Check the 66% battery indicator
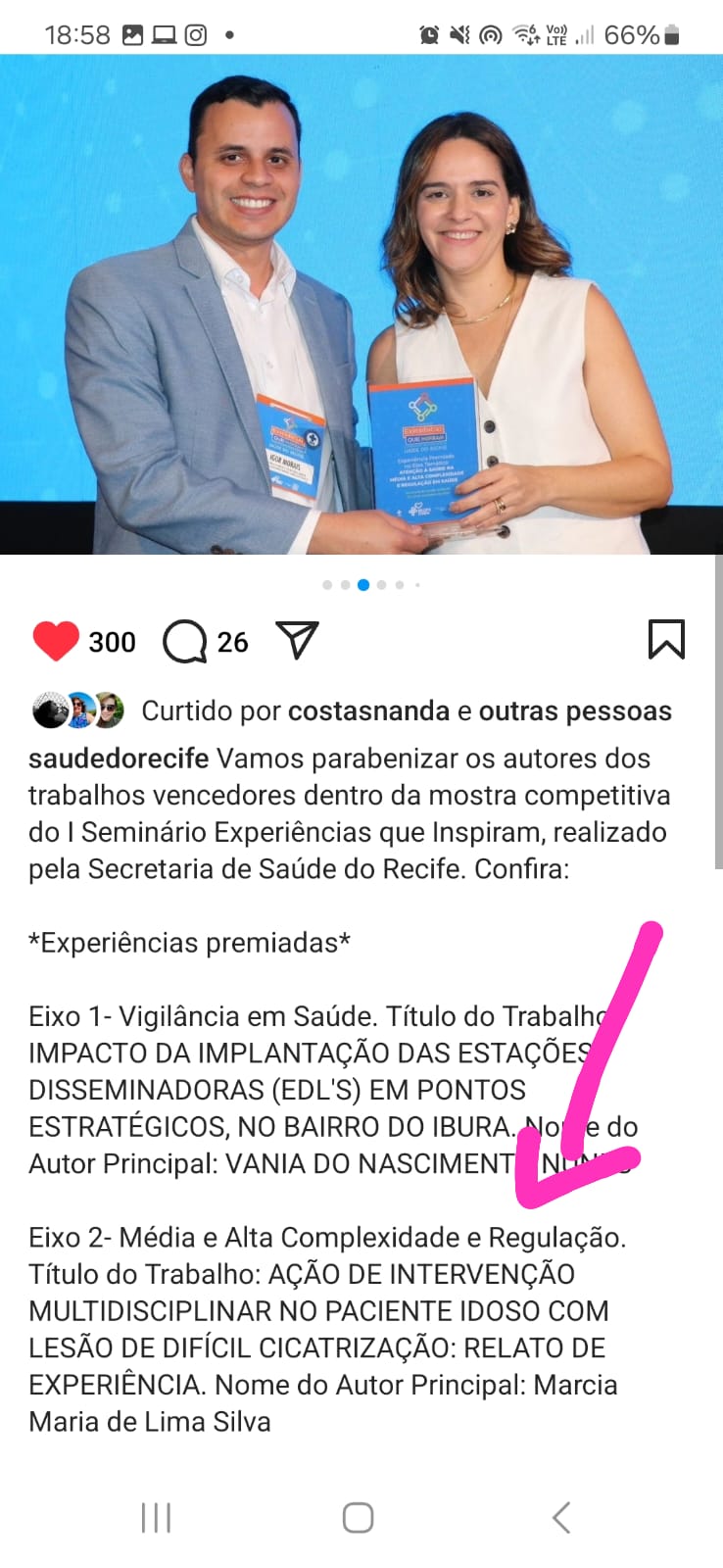The width and height of the screenshot is (723, 1568). pos(638,31)
